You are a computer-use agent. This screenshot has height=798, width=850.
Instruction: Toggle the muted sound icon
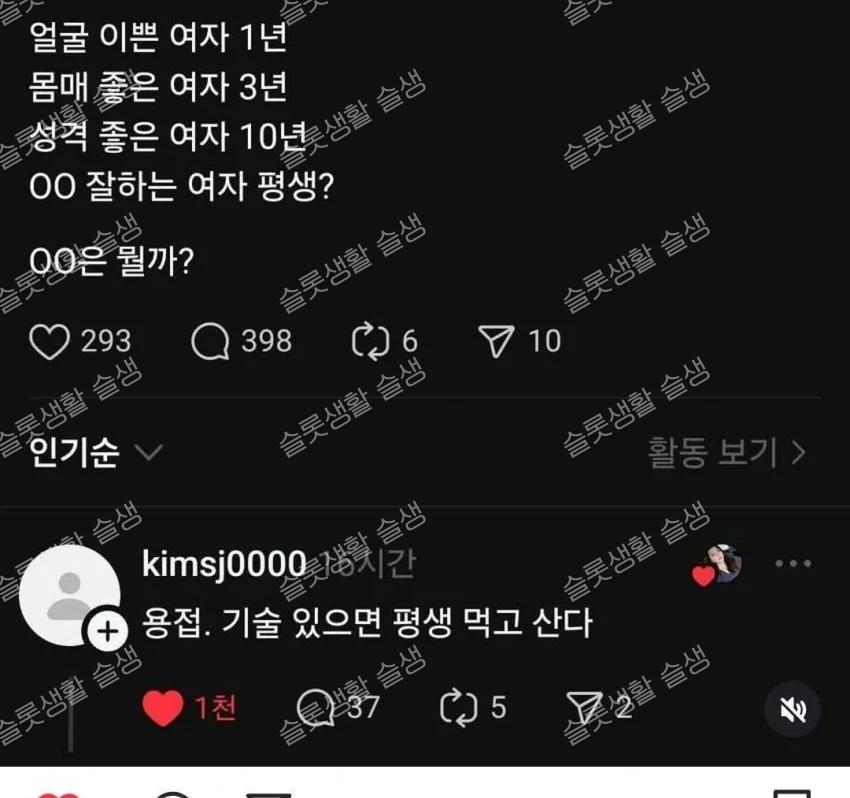[793, 710]
